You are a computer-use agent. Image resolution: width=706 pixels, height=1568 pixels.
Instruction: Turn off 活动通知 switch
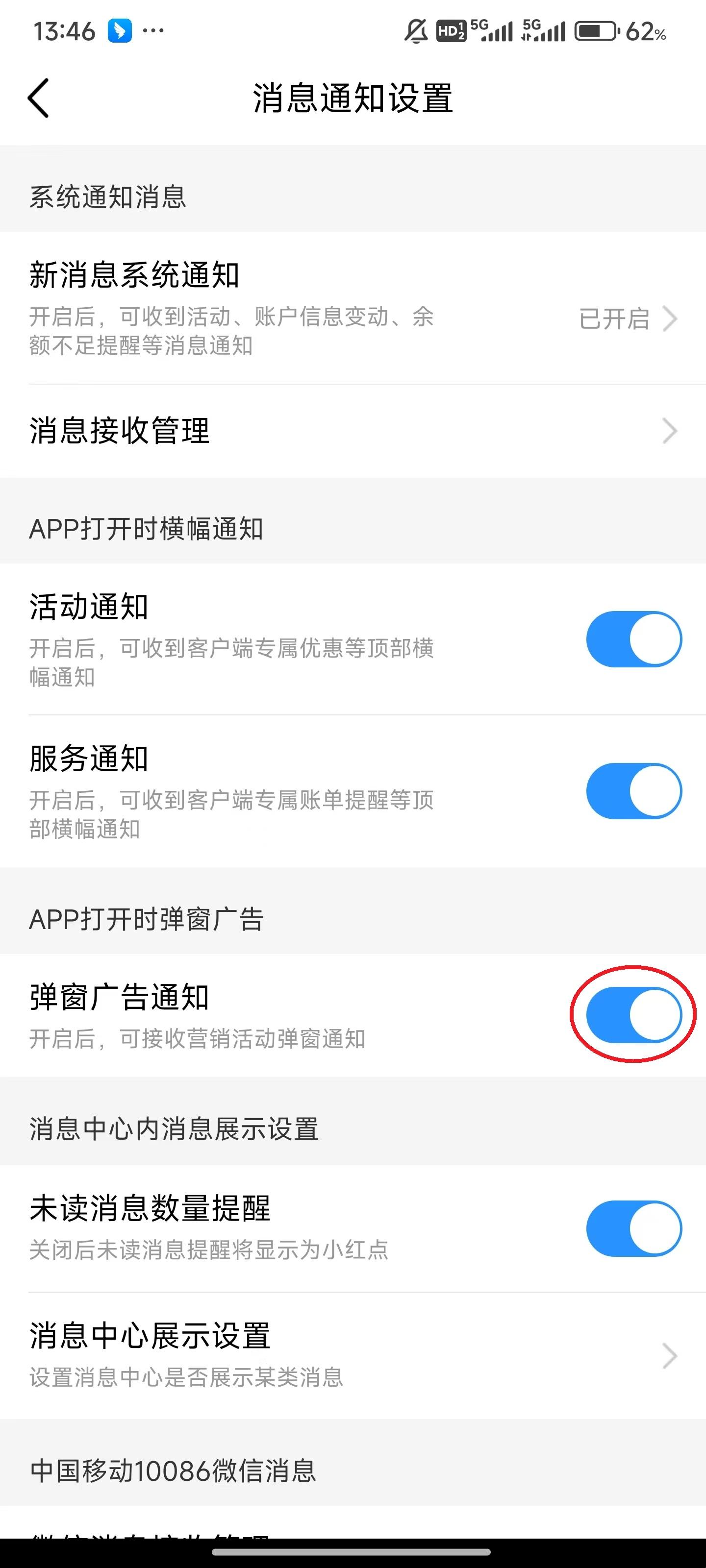tap(633, 639)
